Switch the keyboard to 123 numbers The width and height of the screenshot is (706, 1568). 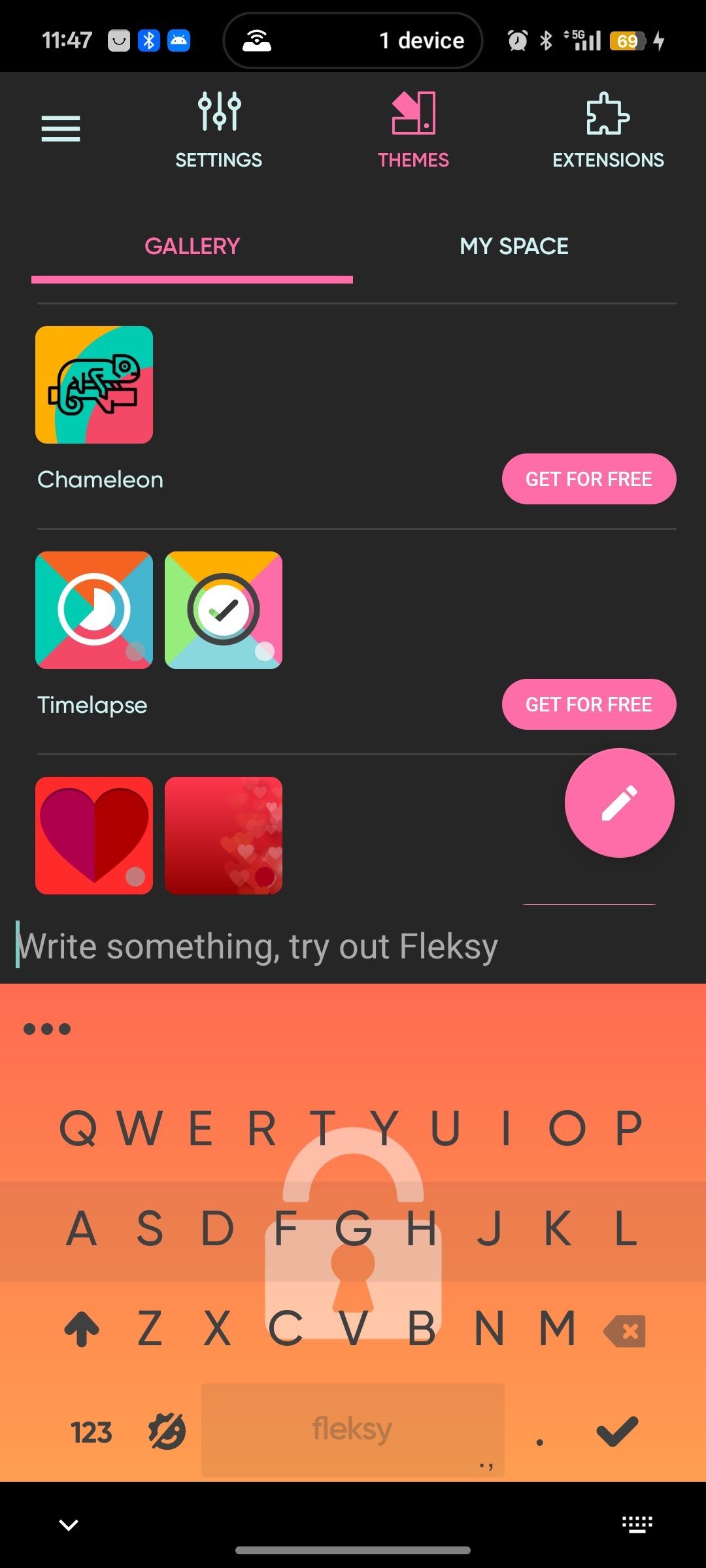(91, 1432)
